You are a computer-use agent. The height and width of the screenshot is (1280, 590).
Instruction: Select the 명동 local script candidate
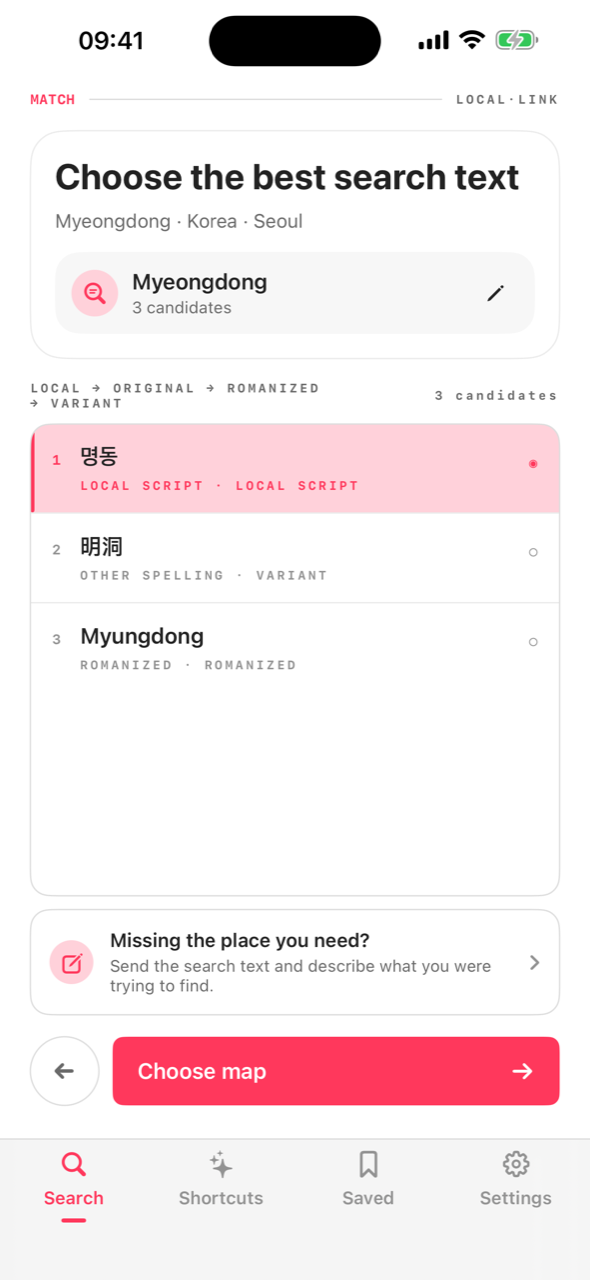295,469
